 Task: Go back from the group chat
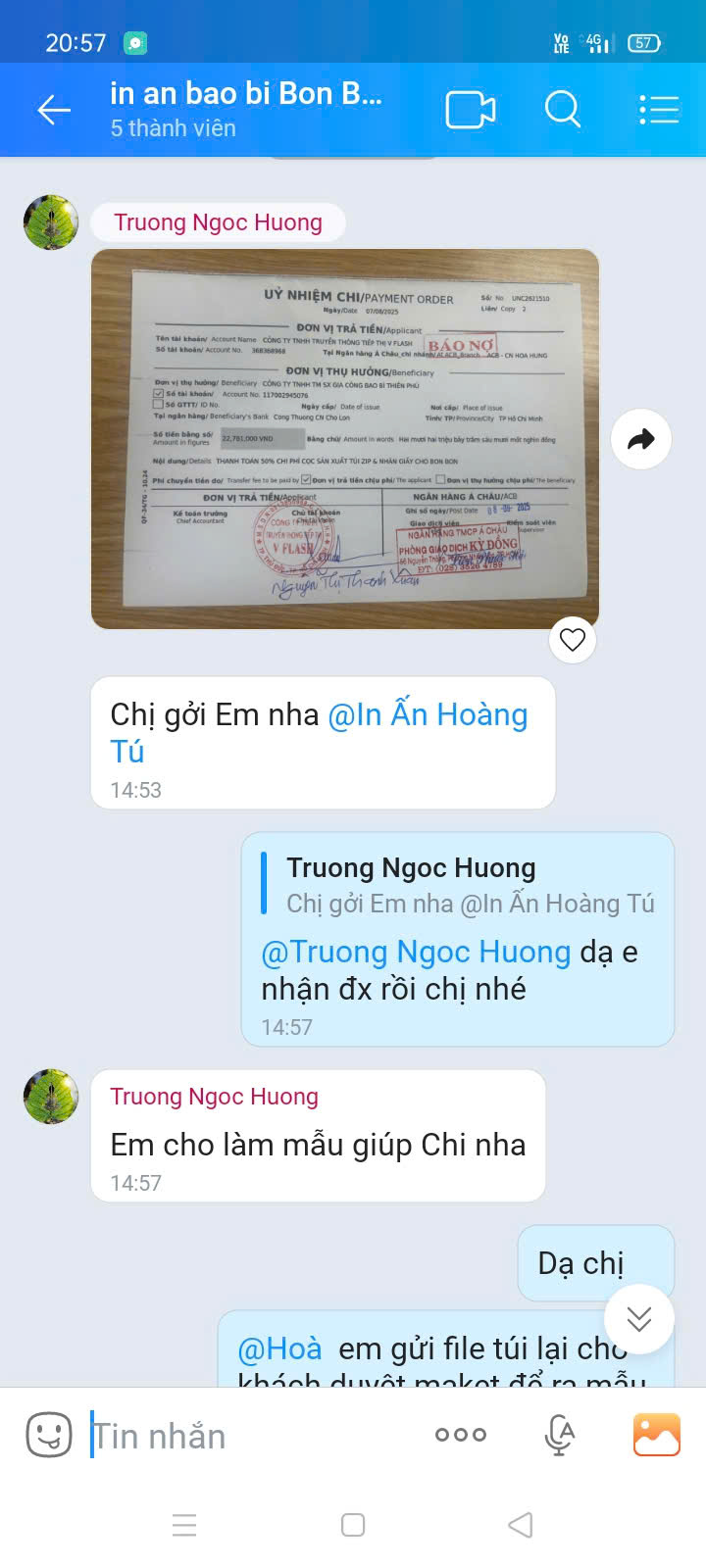click(x=54, y=110)
